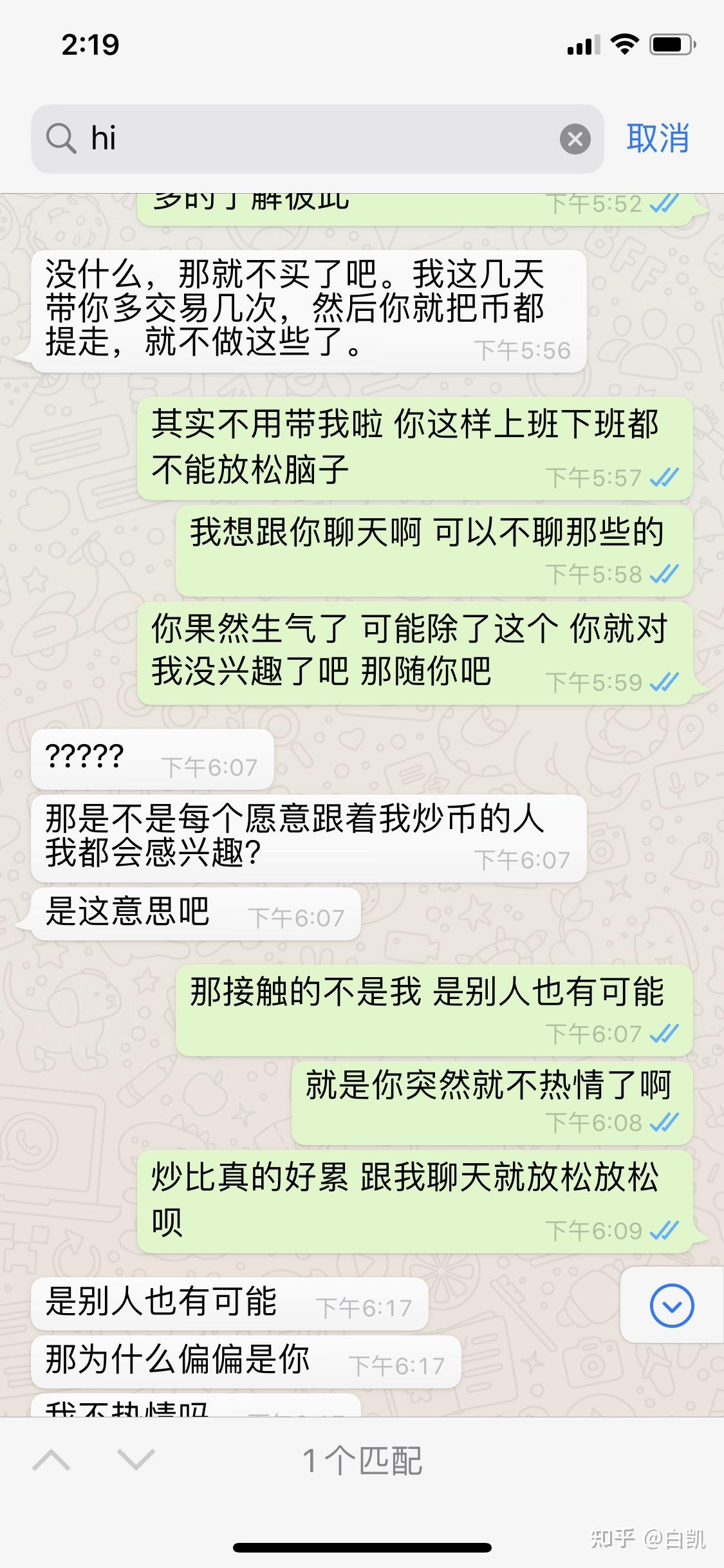Tap the search field containing "hi"

[x=309, y=138]
